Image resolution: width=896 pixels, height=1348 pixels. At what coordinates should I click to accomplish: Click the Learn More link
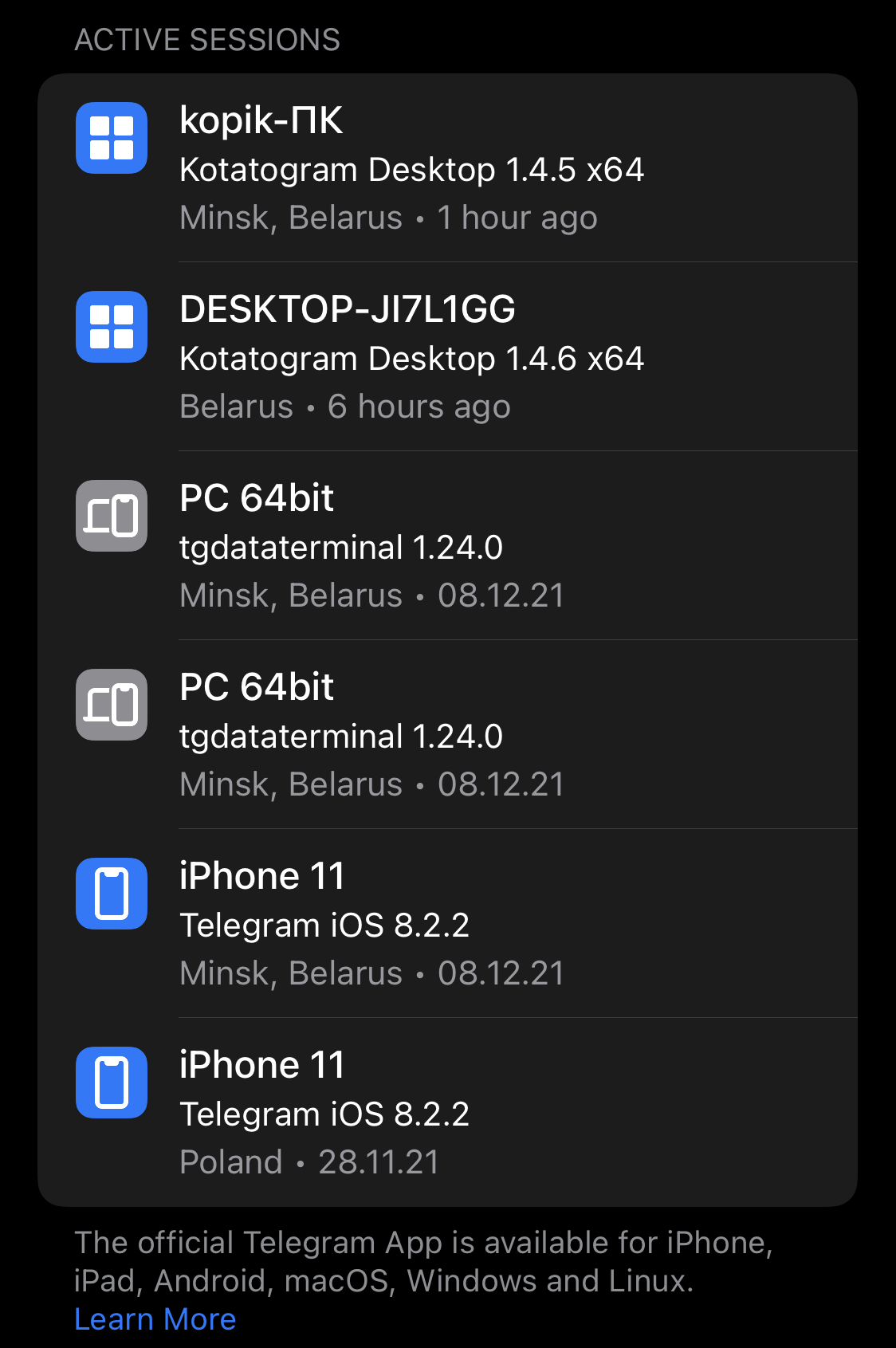click(x=155, y=1319)
